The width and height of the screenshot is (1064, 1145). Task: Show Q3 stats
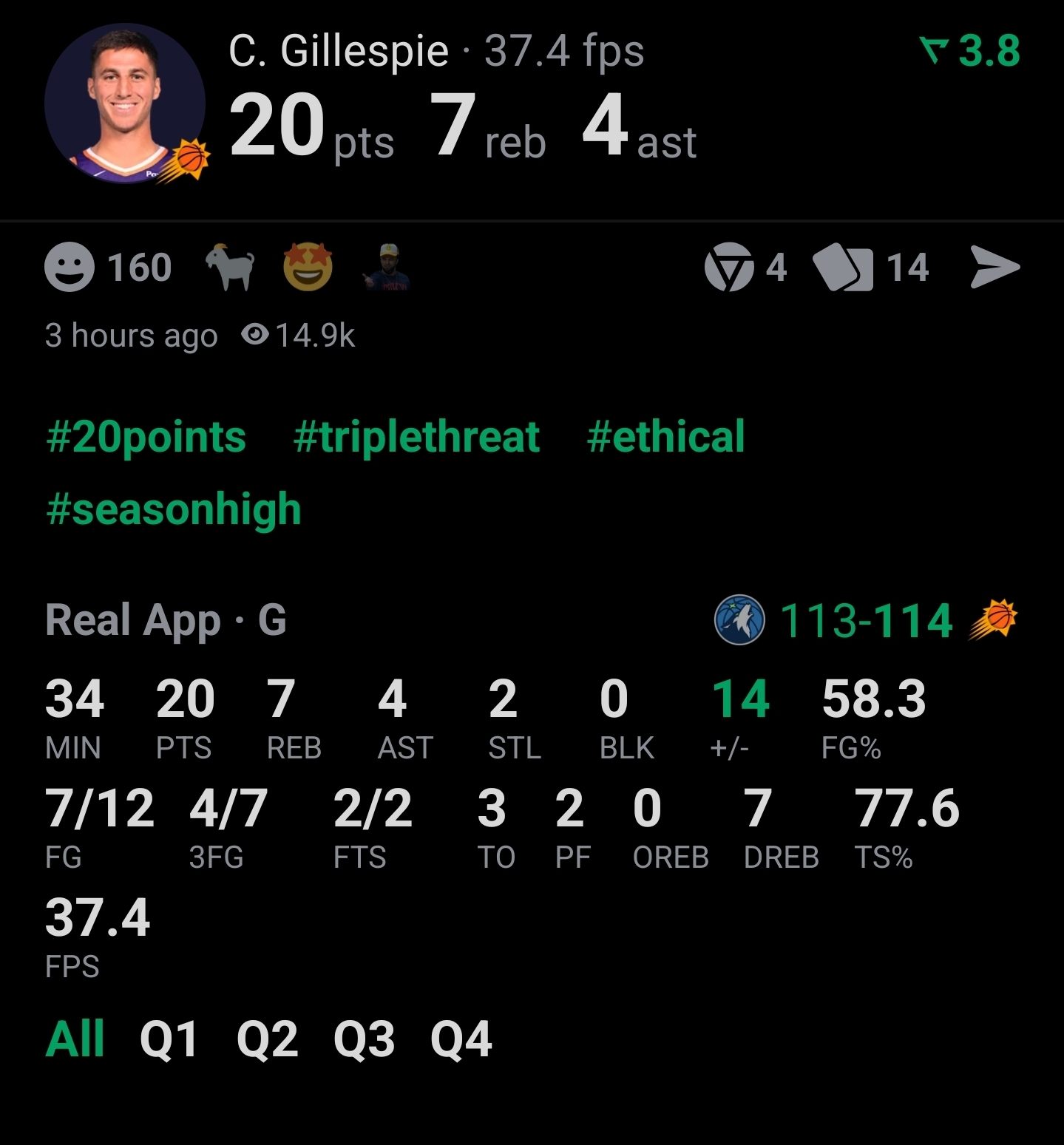click(364, 1039)
